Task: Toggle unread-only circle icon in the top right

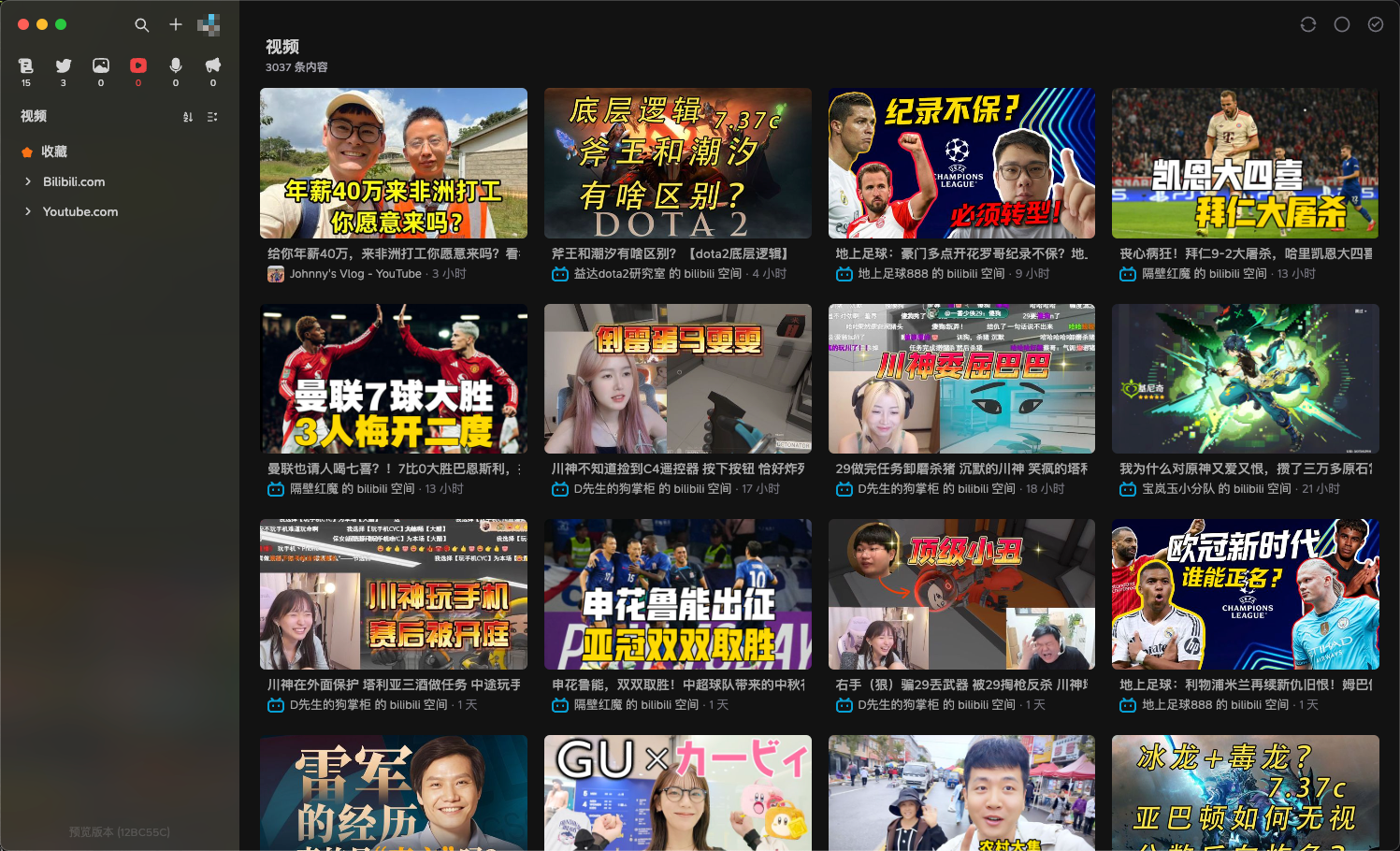Action: [x=1342, y=24]
